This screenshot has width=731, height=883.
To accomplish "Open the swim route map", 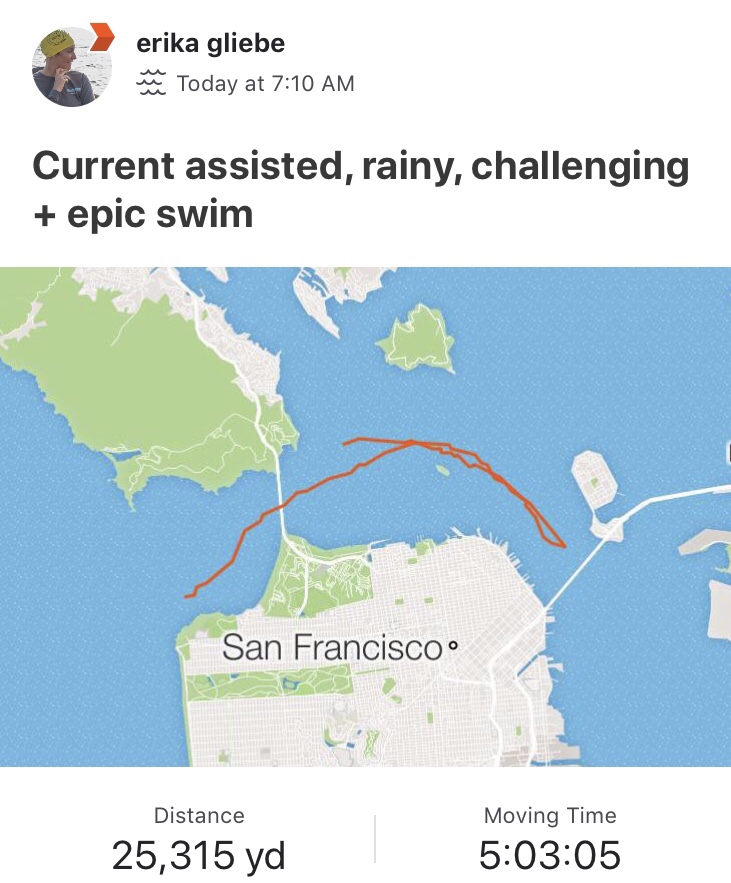I will [365, 516].
